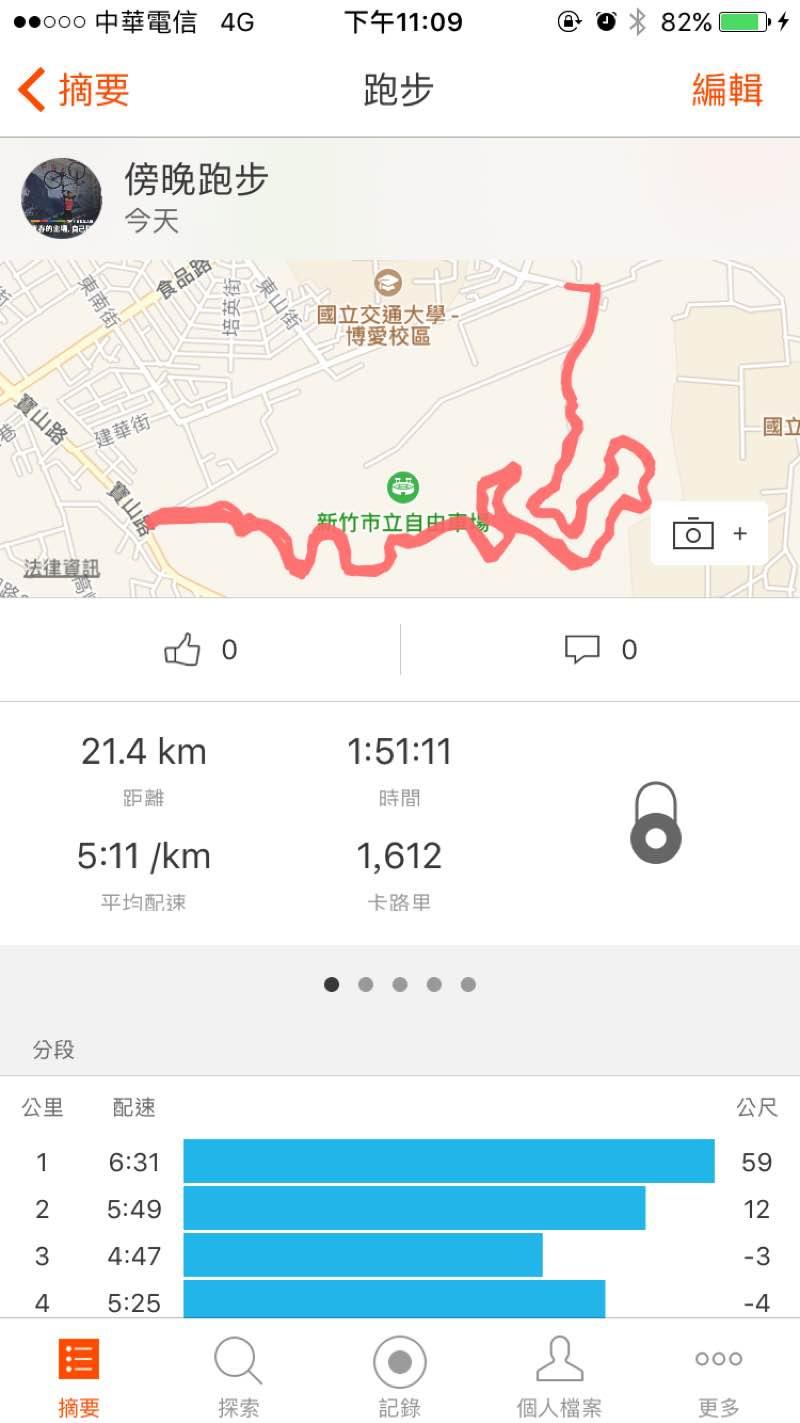The image size is (800, 1423).
Task: Go back to 摘要 screen
Action: (73, 90)
